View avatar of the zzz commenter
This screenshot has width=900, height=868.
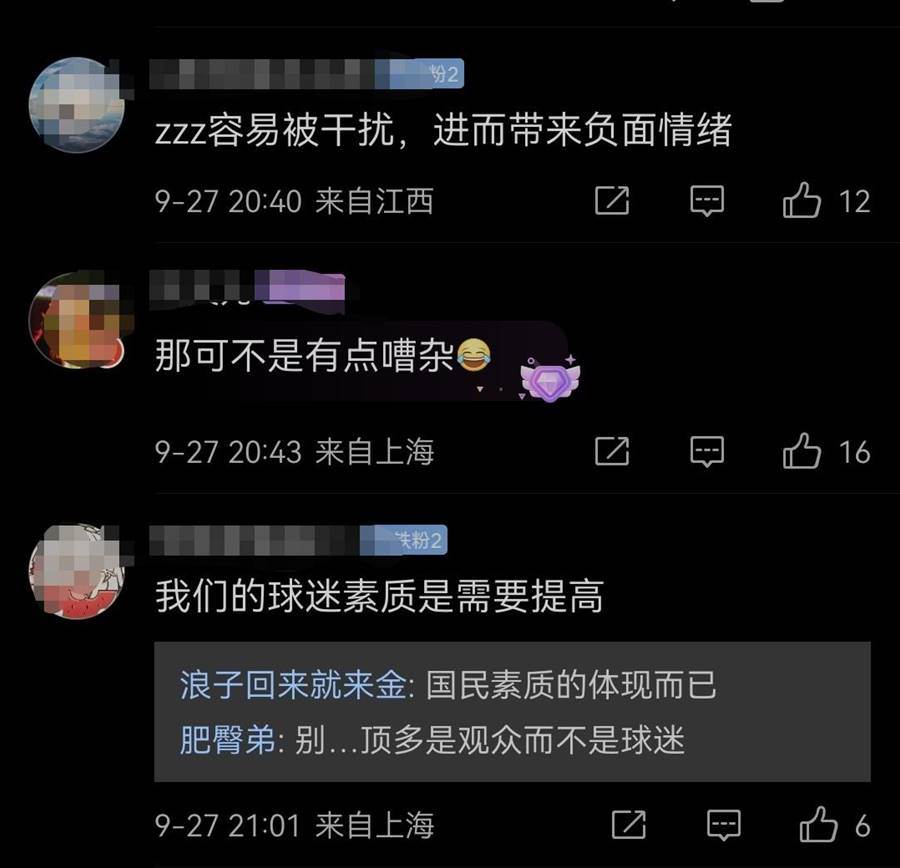coord(77,105)
